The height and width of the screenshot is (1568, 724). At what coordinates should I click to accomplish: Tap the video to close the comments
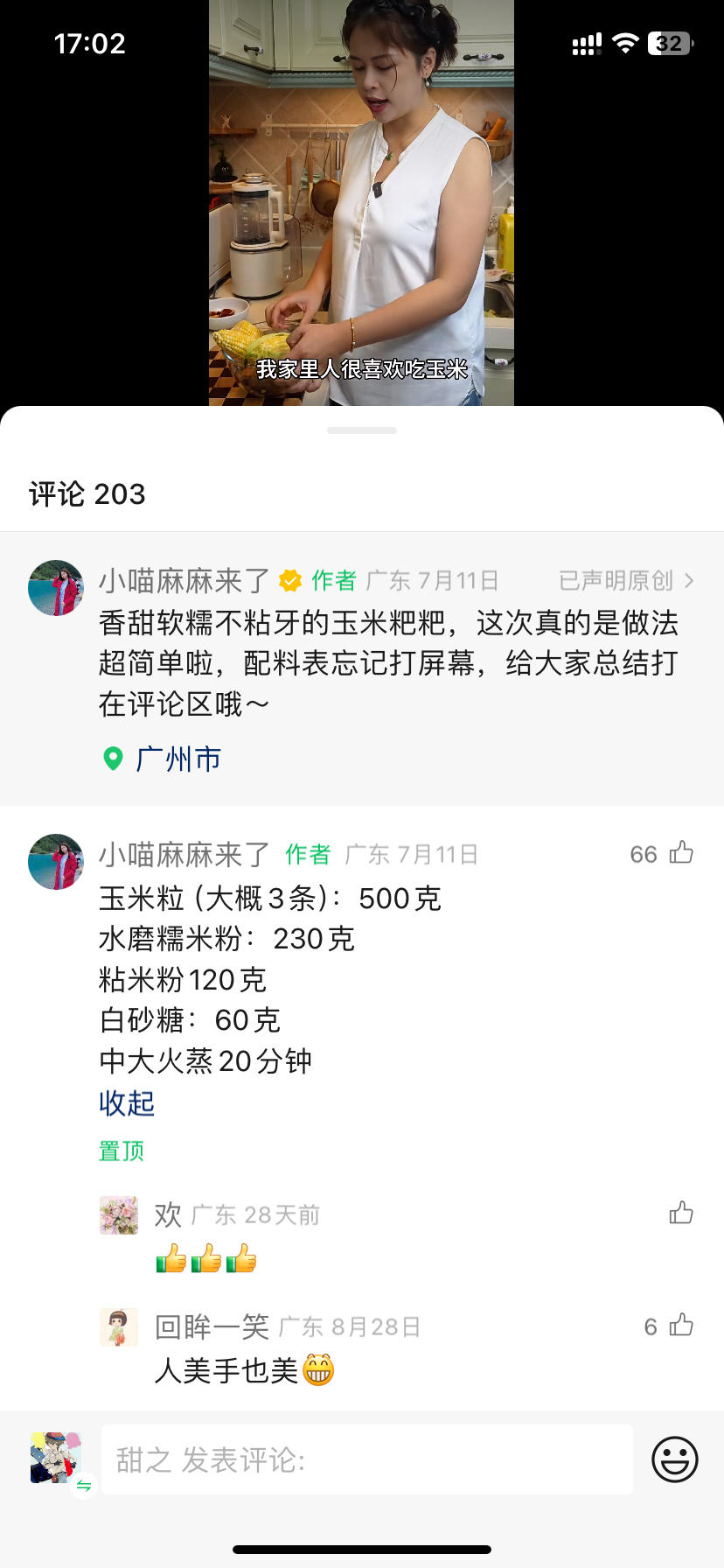pyautogui.click(x=361, y=201)
